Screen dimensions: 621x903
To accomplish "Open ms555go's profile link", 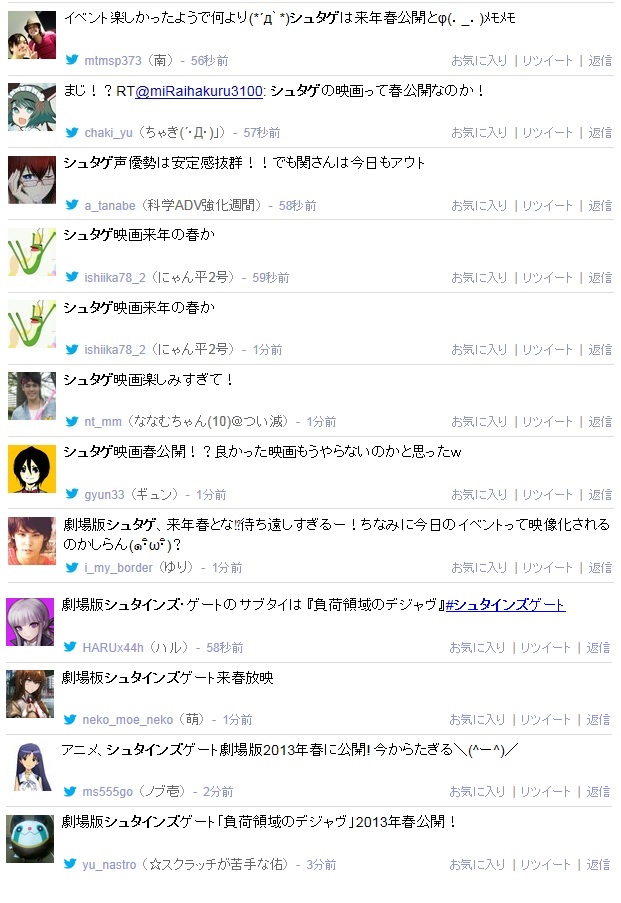I will tap(108, 791).
